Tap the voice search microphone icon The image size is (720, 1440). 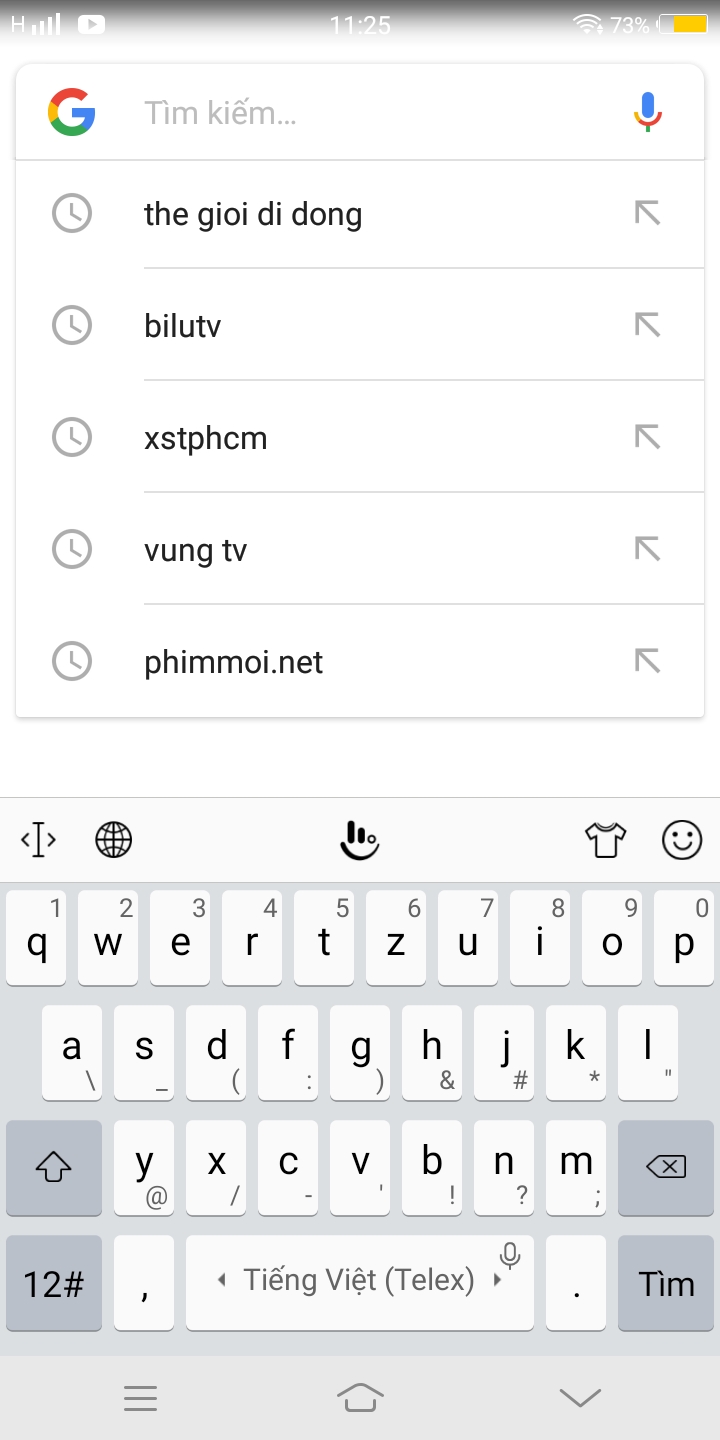click(x=647, y=111)
